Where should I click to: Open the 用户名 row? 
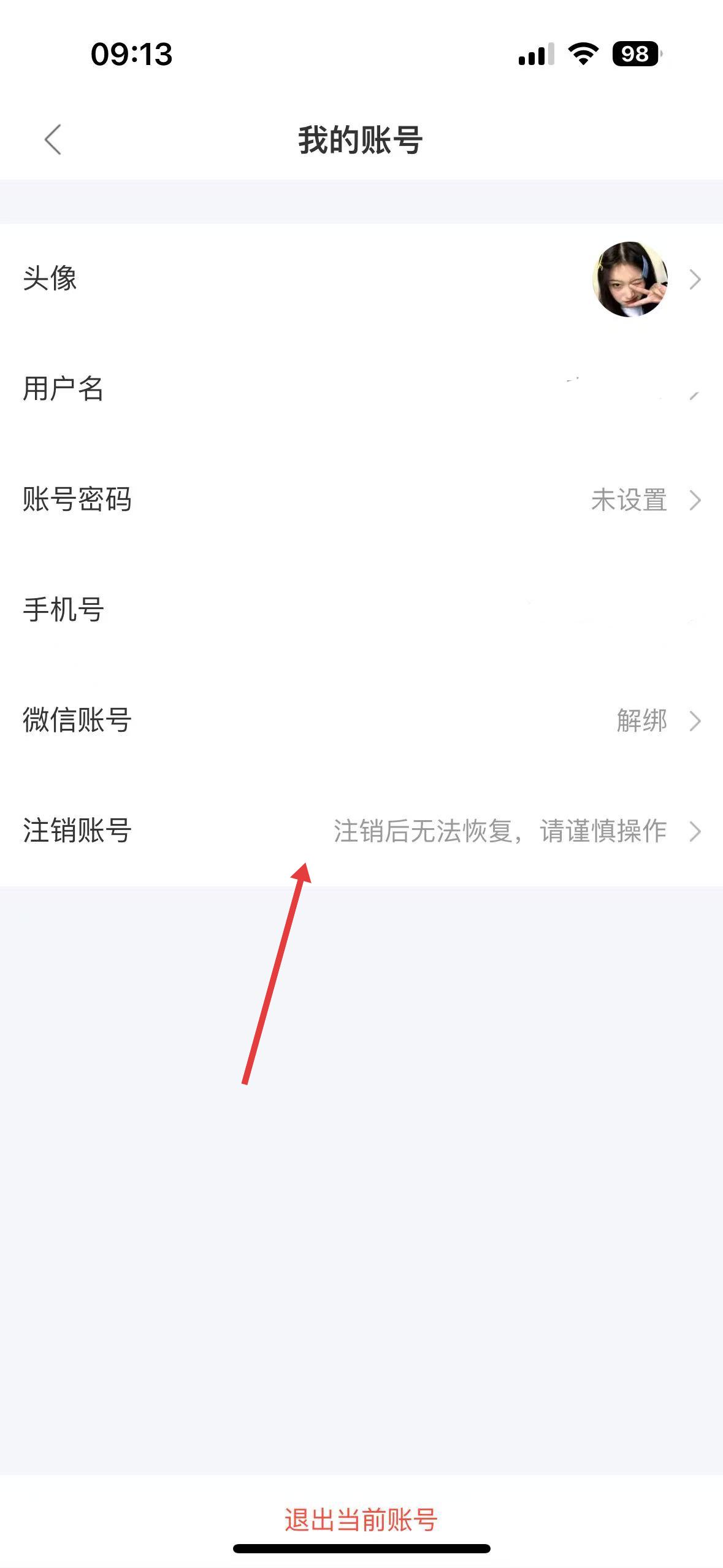click(x=361, y=389)
